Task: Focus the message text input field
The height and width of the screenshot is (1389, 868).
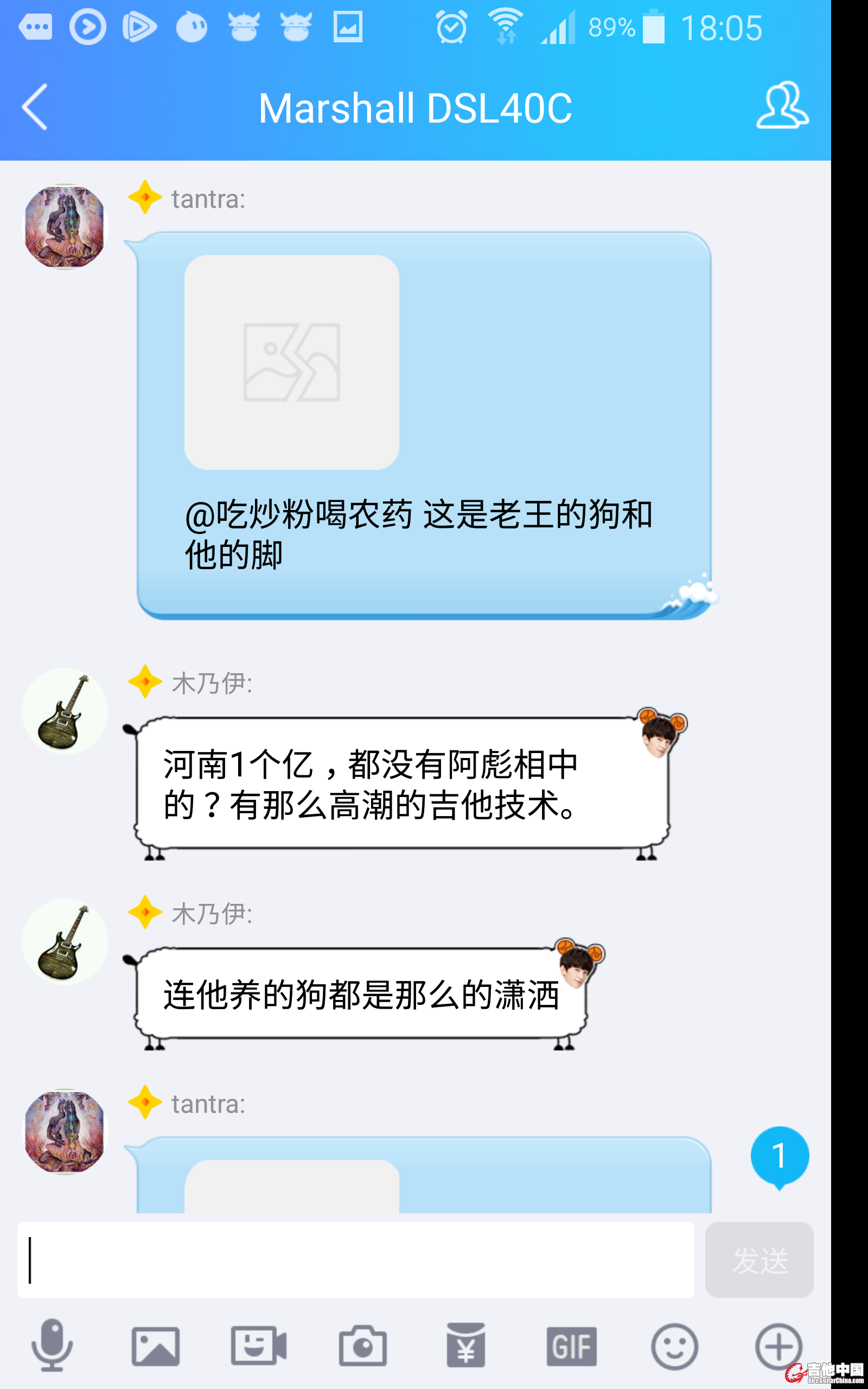Action: tap(356, 1259)
